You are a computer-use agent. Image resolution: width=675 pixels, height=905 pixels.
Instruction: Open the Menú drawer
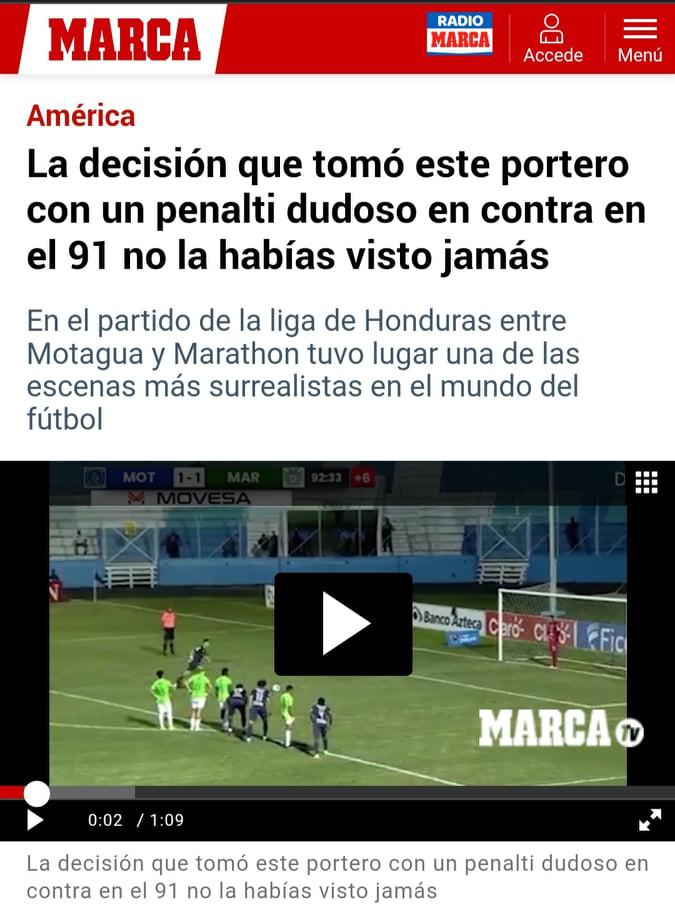coord(640,39)
